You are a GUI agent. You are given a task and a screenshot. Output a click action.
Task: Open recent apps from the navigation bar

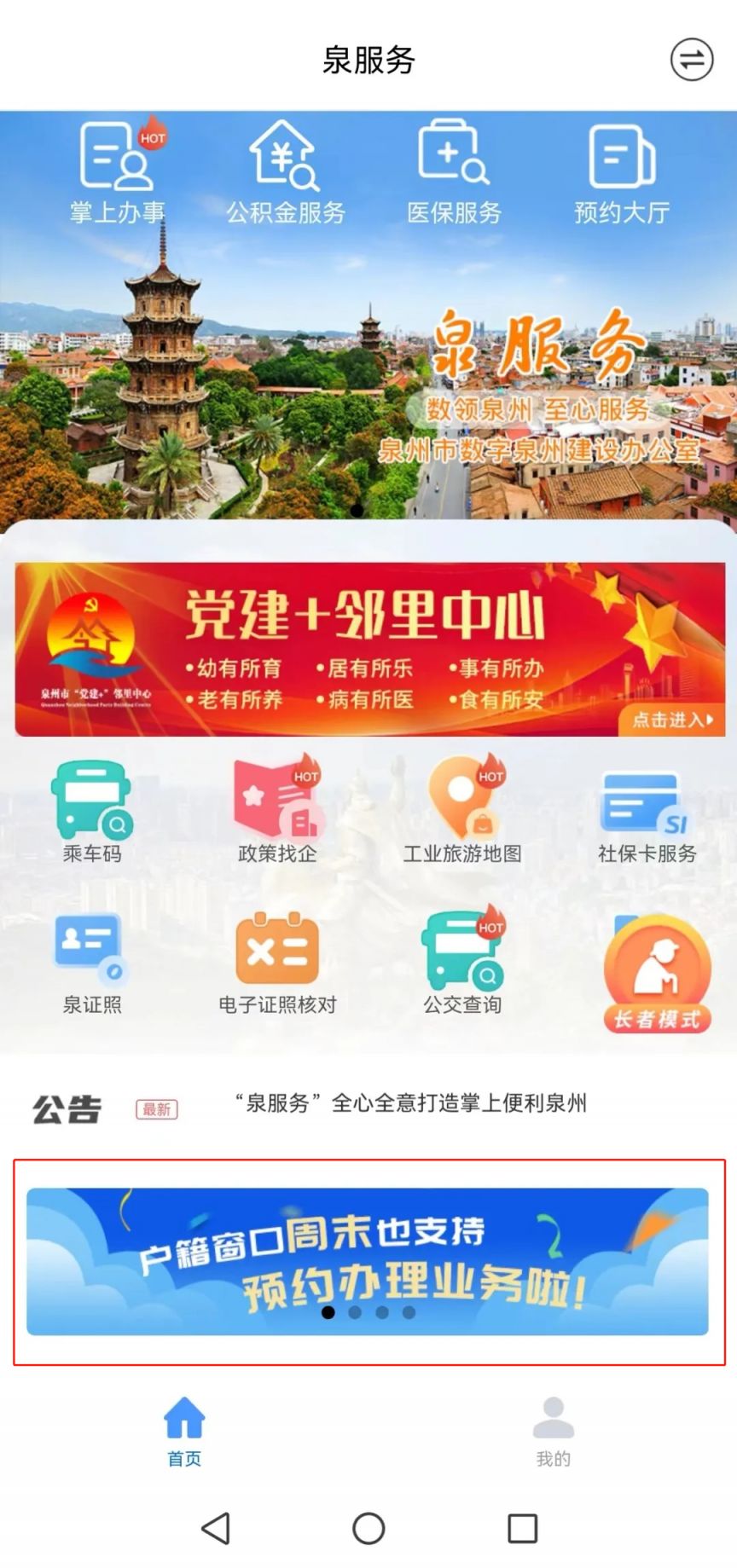click(x=522, y=1528)
